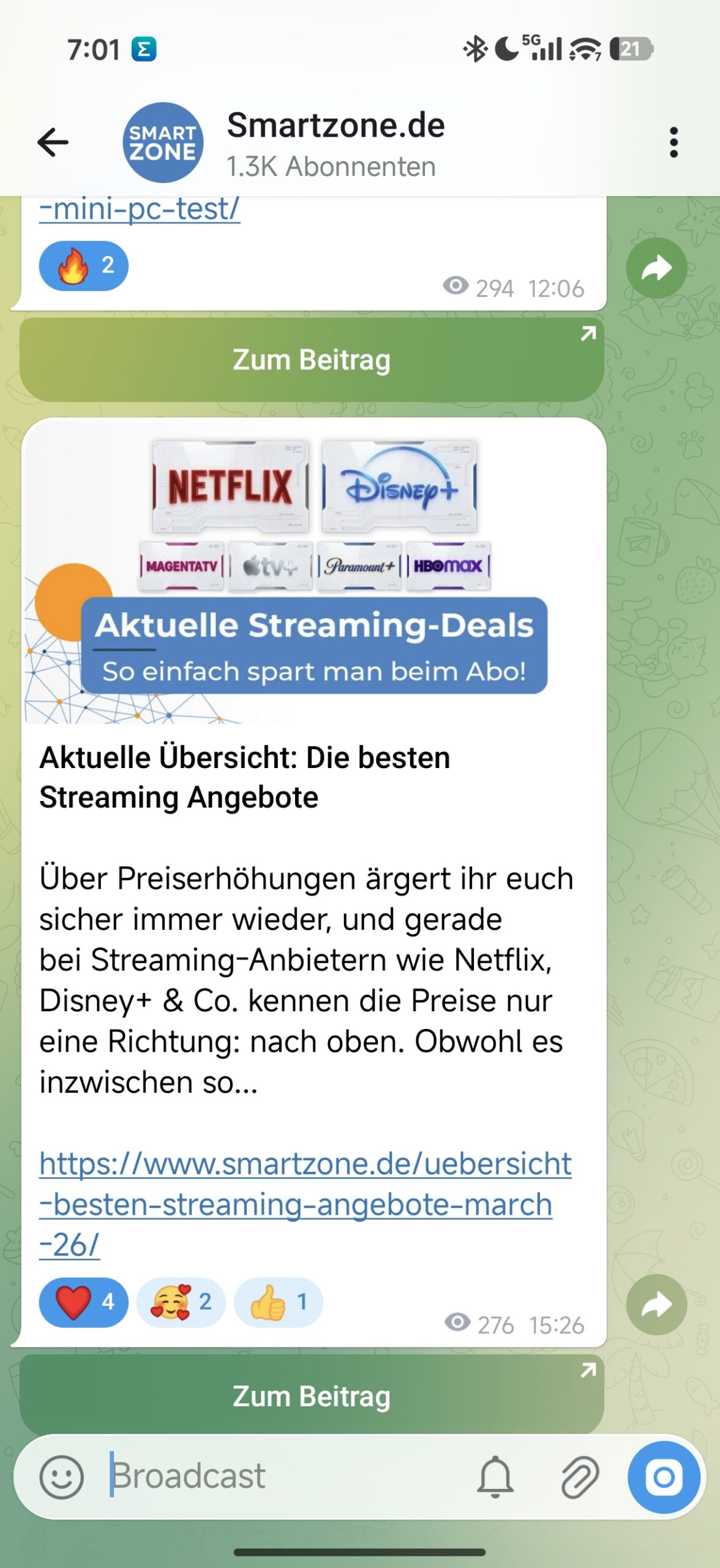Forward the mini-pc-test post
This screenshot has width=720, height=1568.
[x=656, y=268]
